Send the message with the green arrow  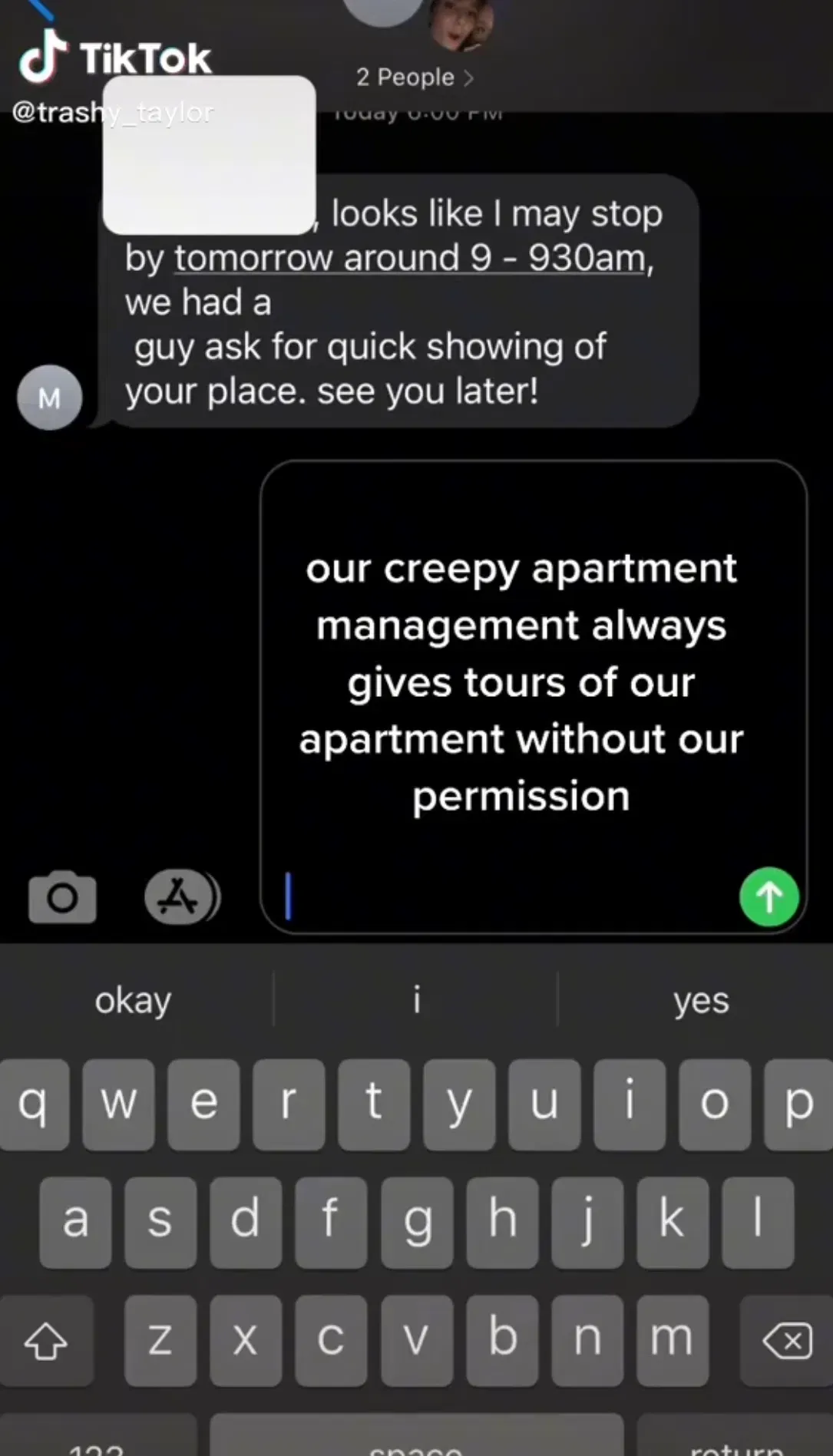tap(769, 896)
